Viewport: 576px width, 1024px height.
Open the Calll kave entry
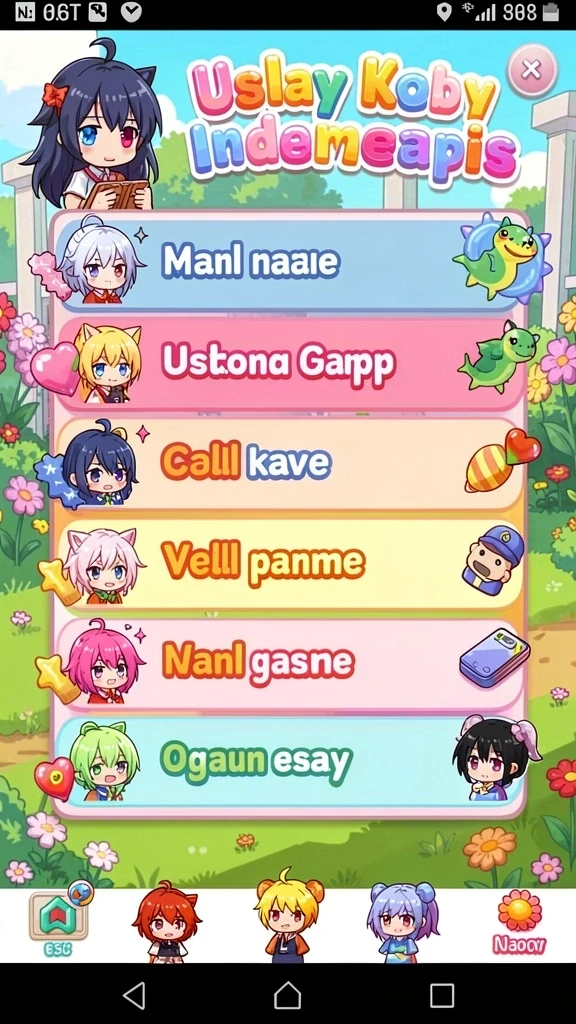(289, 462)
